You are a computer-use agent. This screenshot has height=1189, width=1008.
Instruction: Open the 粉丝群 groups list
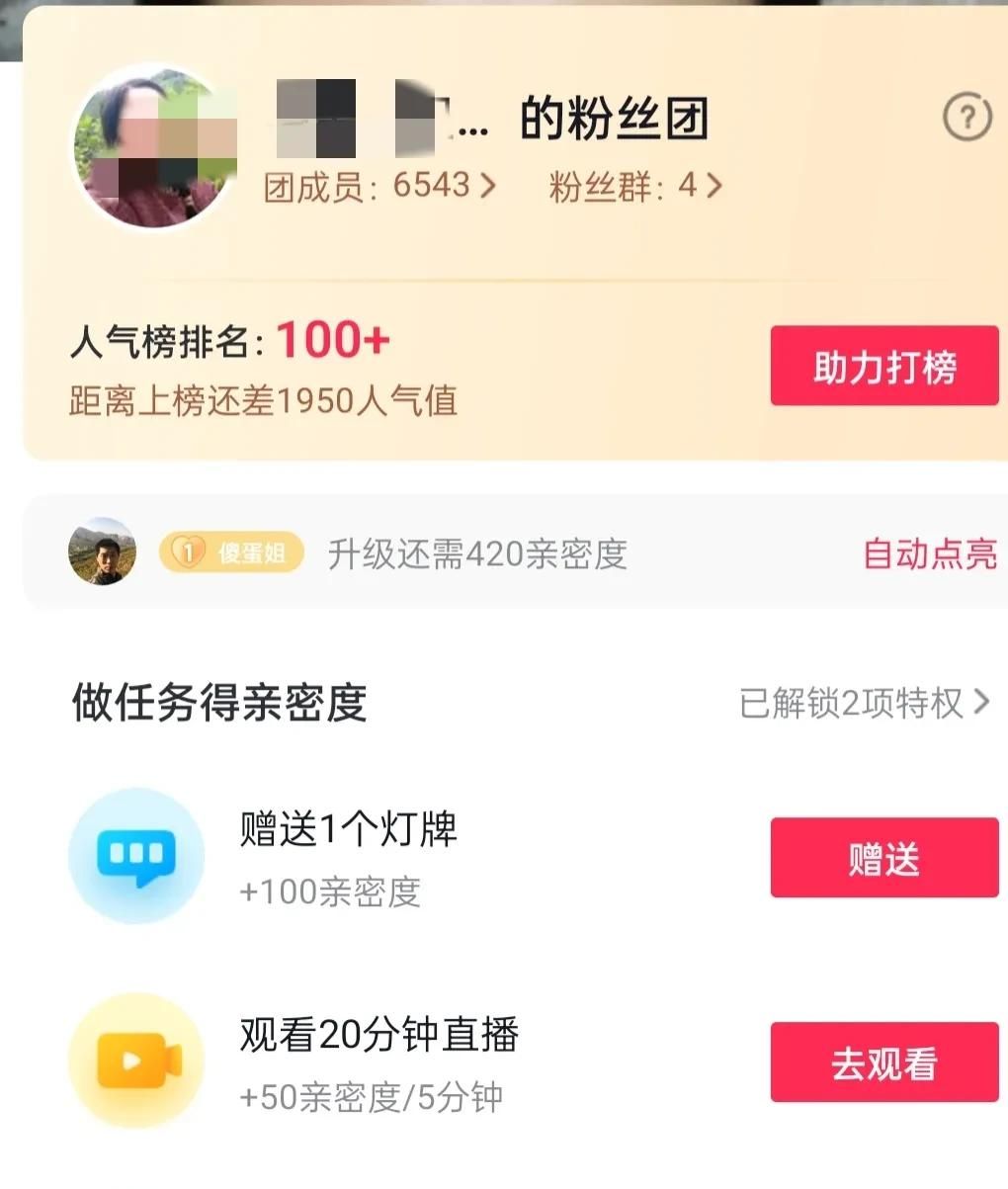coord(635,186)
